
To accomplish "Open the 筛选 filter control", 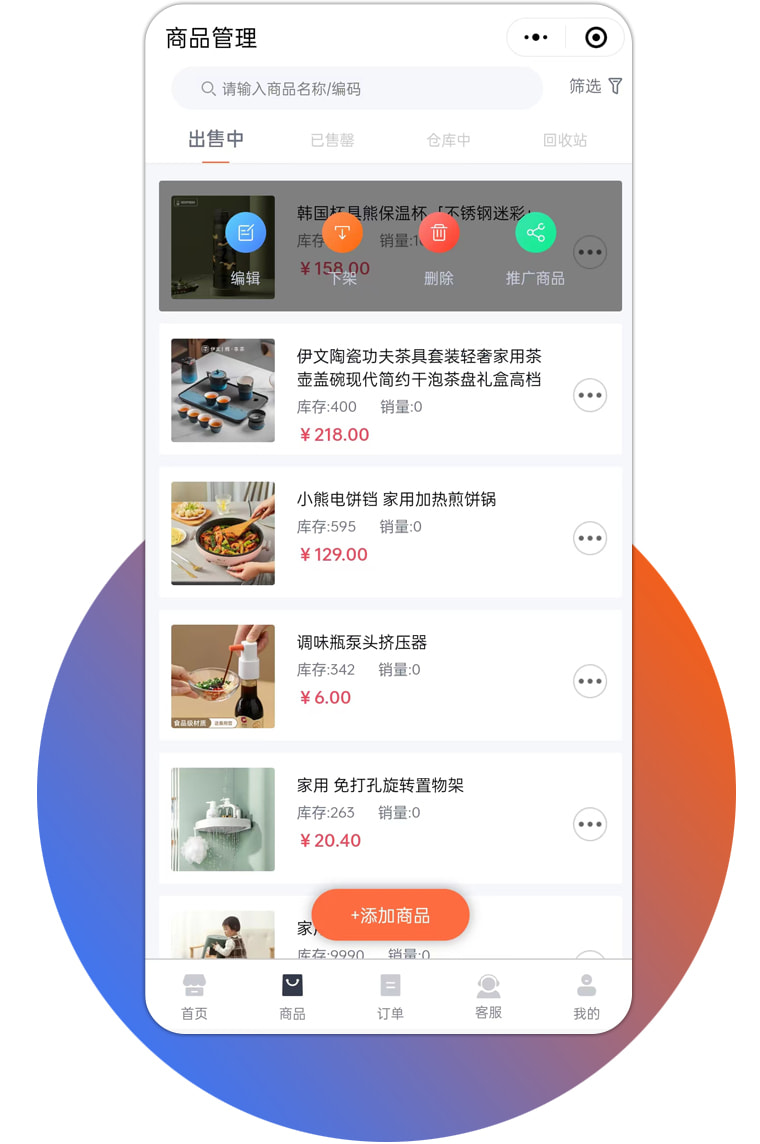I will click(x=596, y=87).
